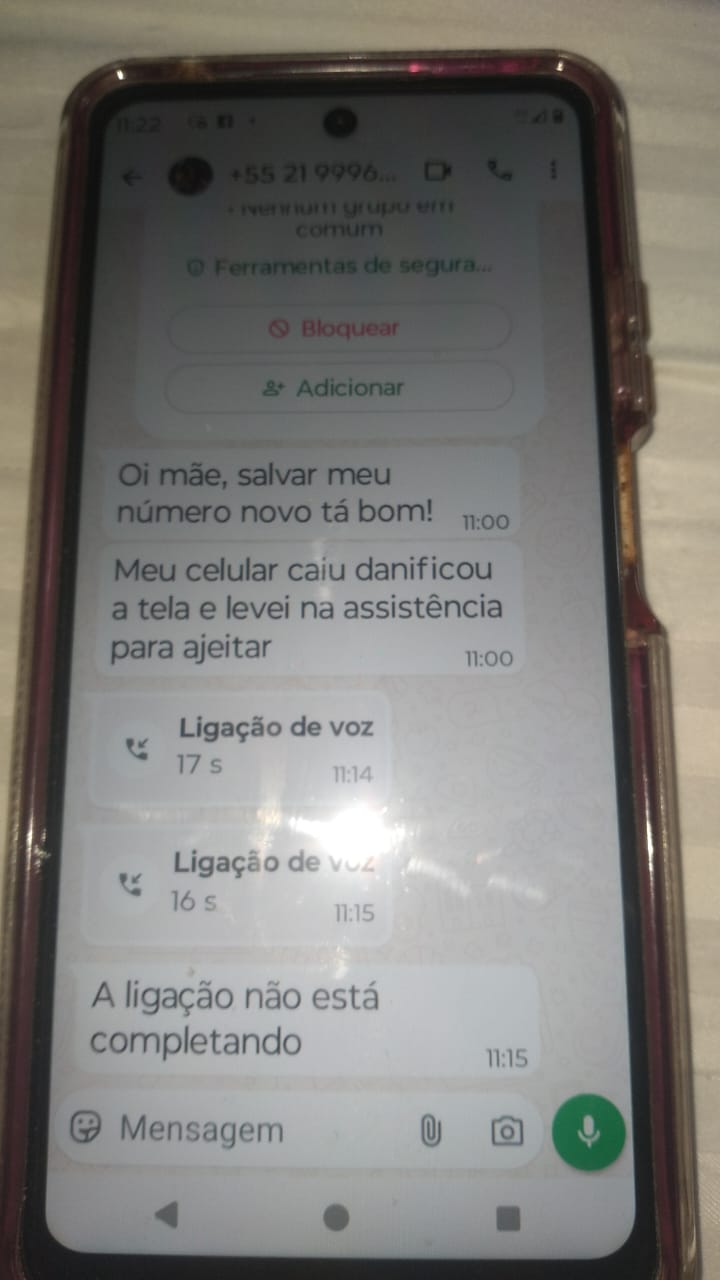Start a voice call
This screenshot has width=720, height=1280.
click(x=499, y=170)
